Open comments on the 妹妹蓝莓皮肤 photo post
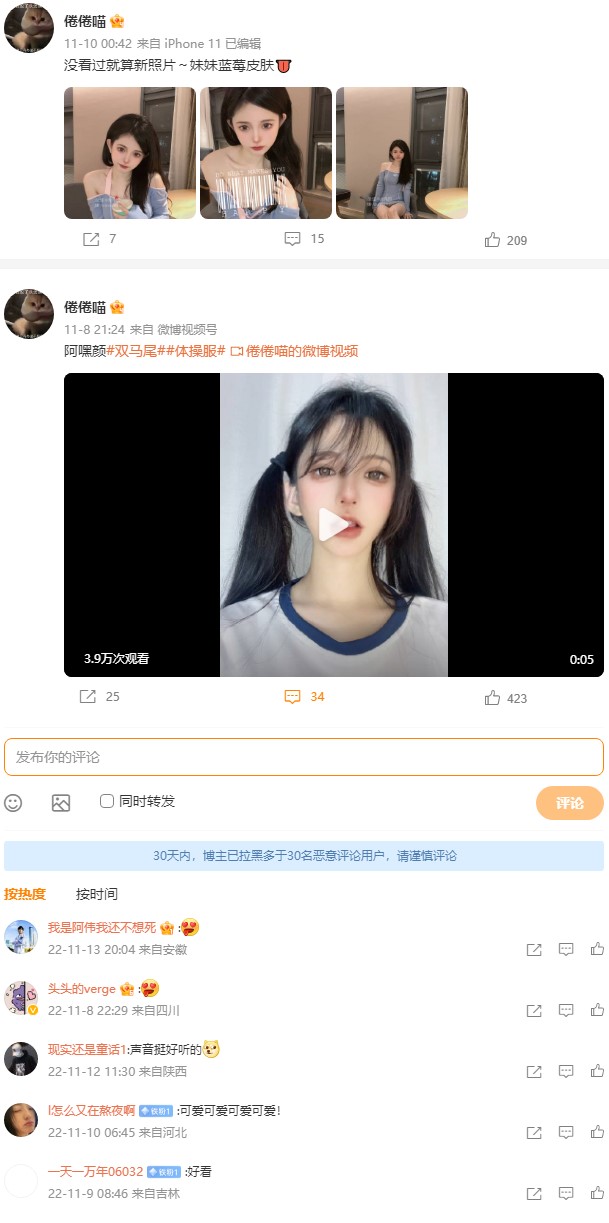 (293, 239)
